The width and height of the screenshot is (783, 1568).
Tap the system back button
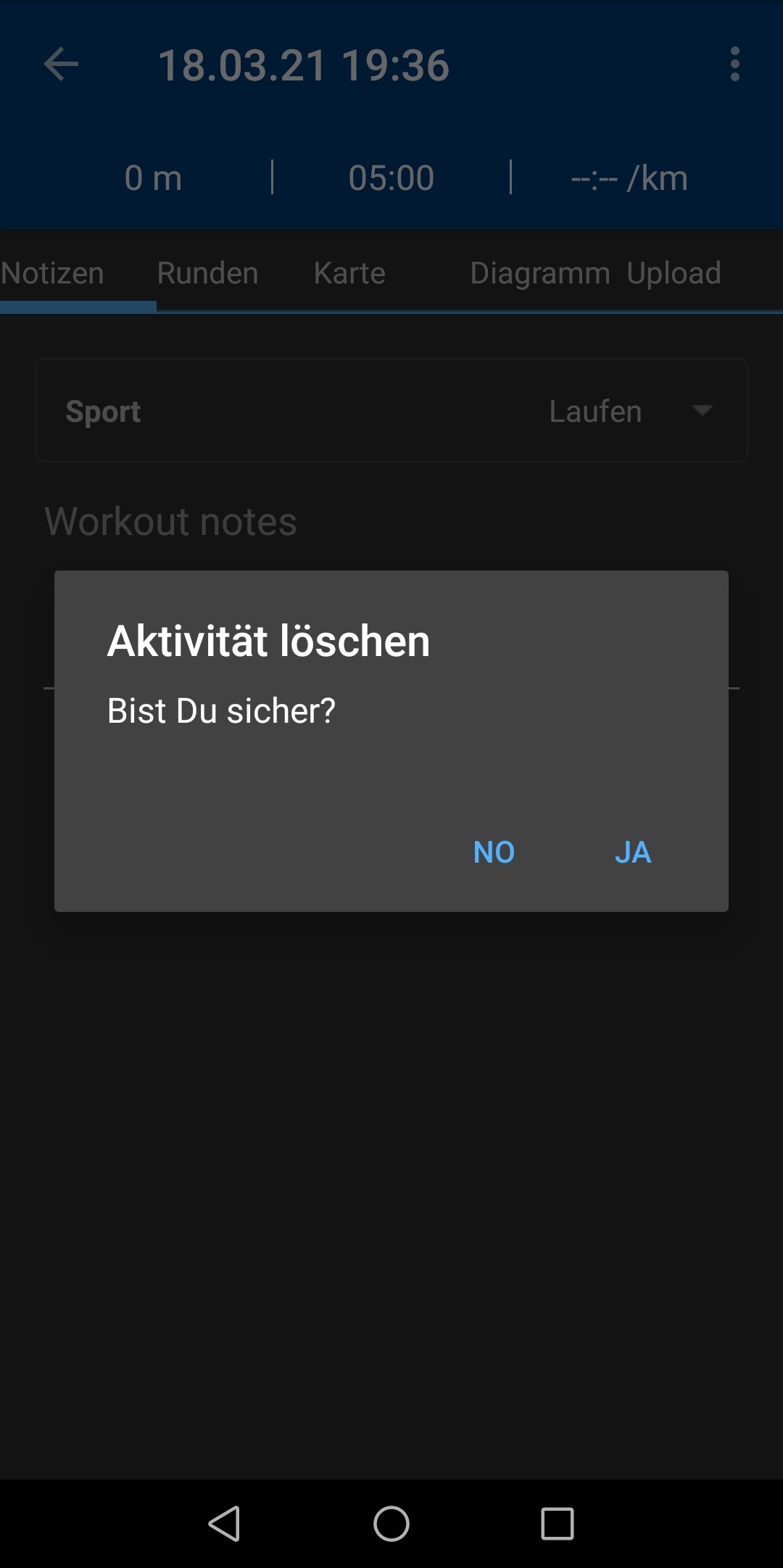coord(225,1523)
